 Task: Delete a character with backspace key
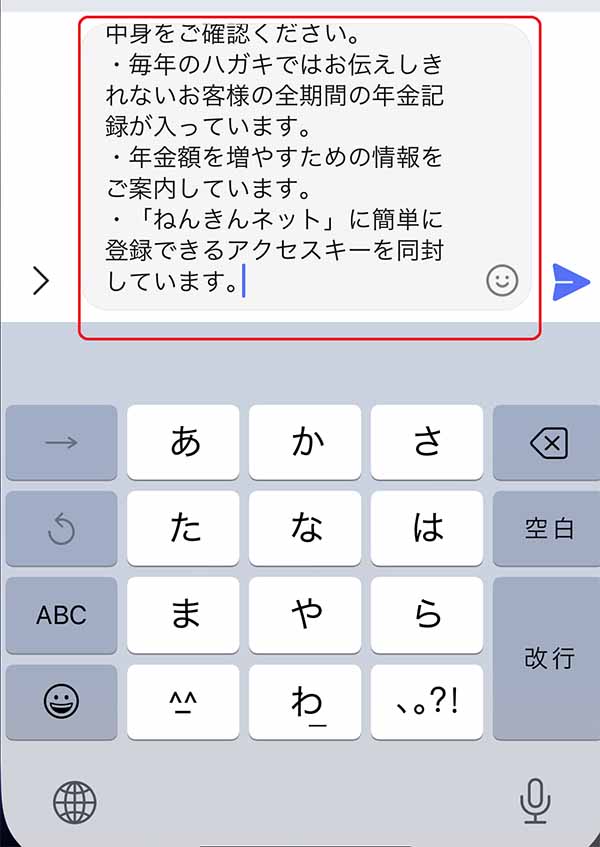tap(548, 442)
